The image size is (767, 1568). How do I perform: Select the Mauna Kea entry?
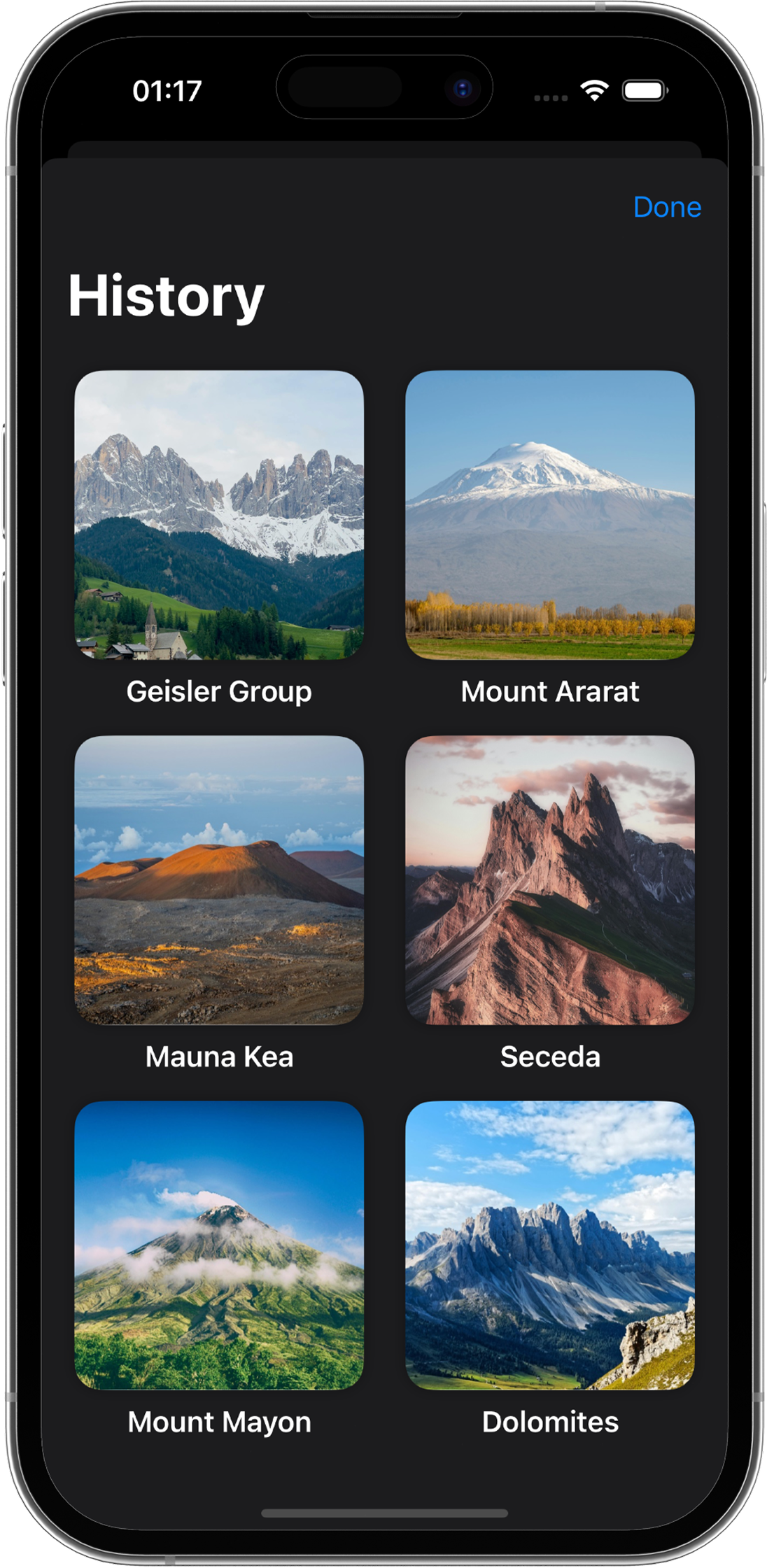pos(219,880)
